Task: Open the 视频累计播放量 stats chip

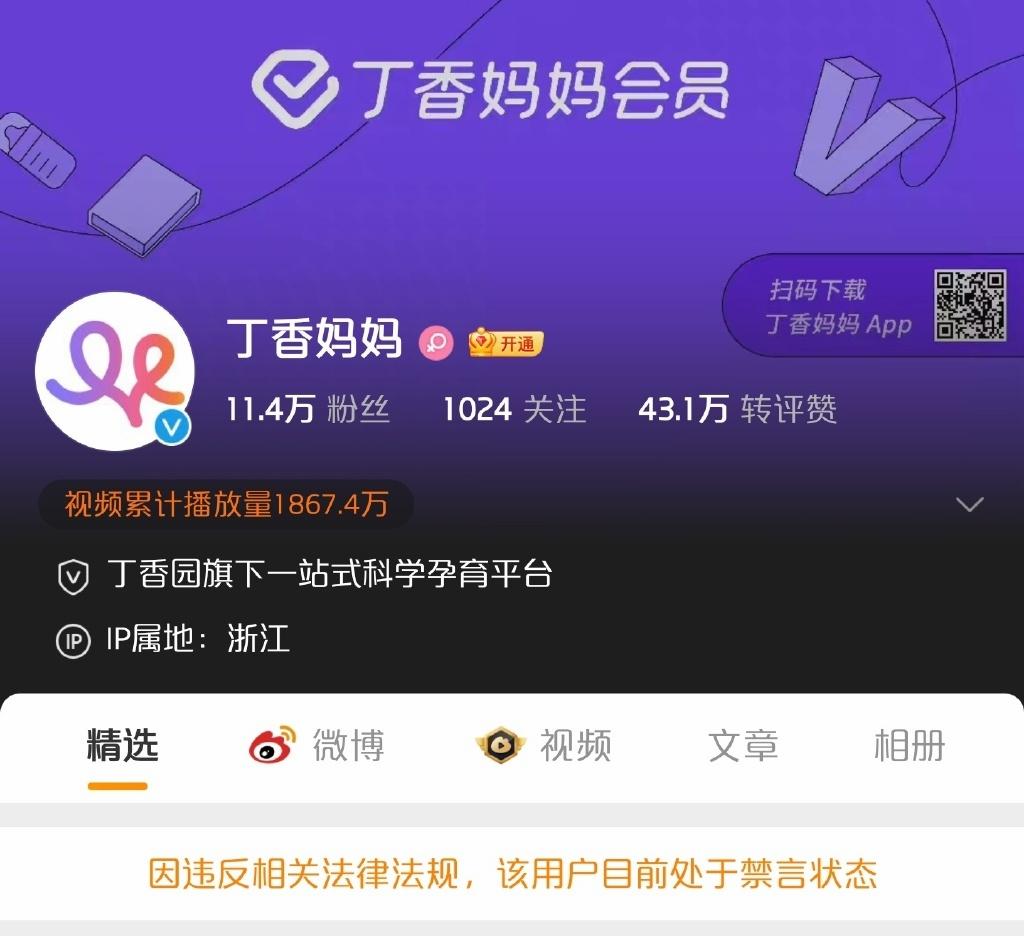Action: click(x=226, y=504)
